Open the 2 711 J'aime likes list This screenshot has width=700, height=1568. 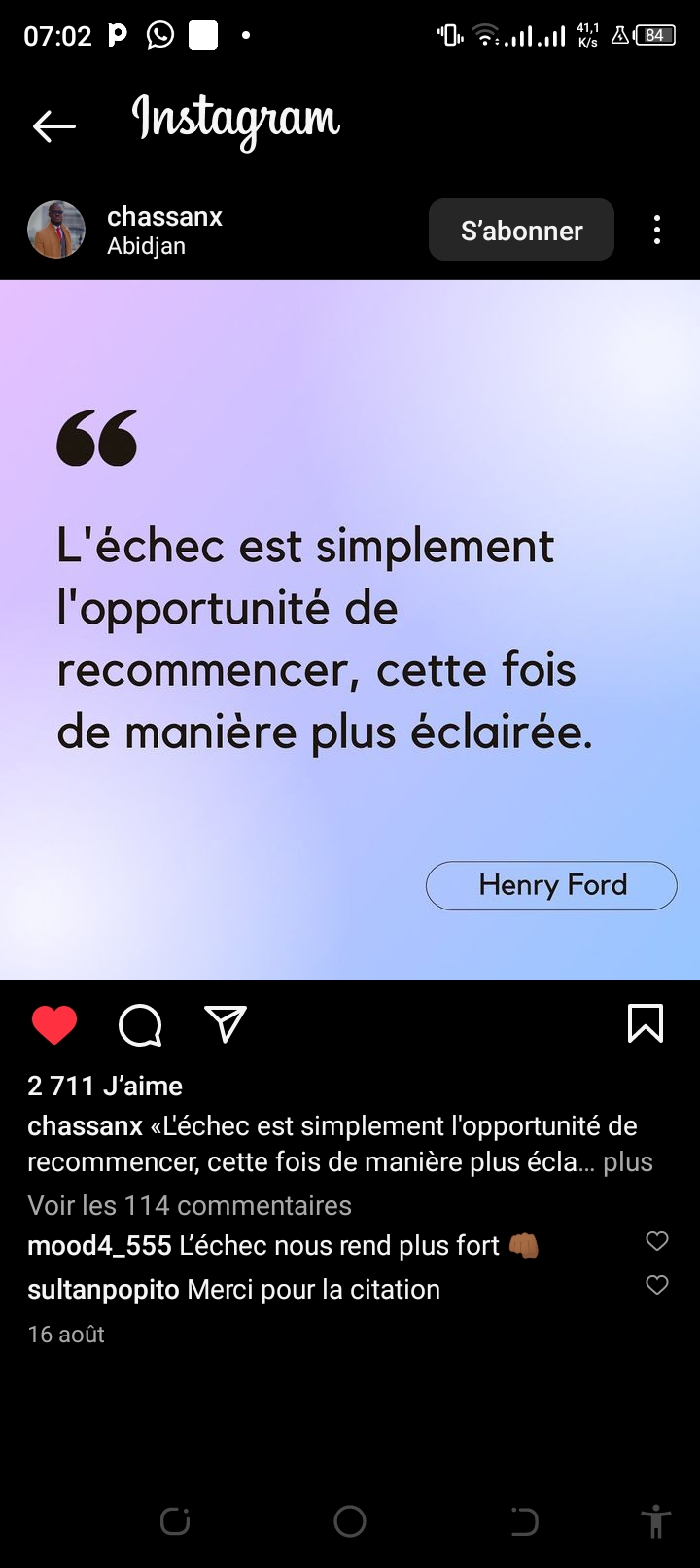coord(105,1086)
